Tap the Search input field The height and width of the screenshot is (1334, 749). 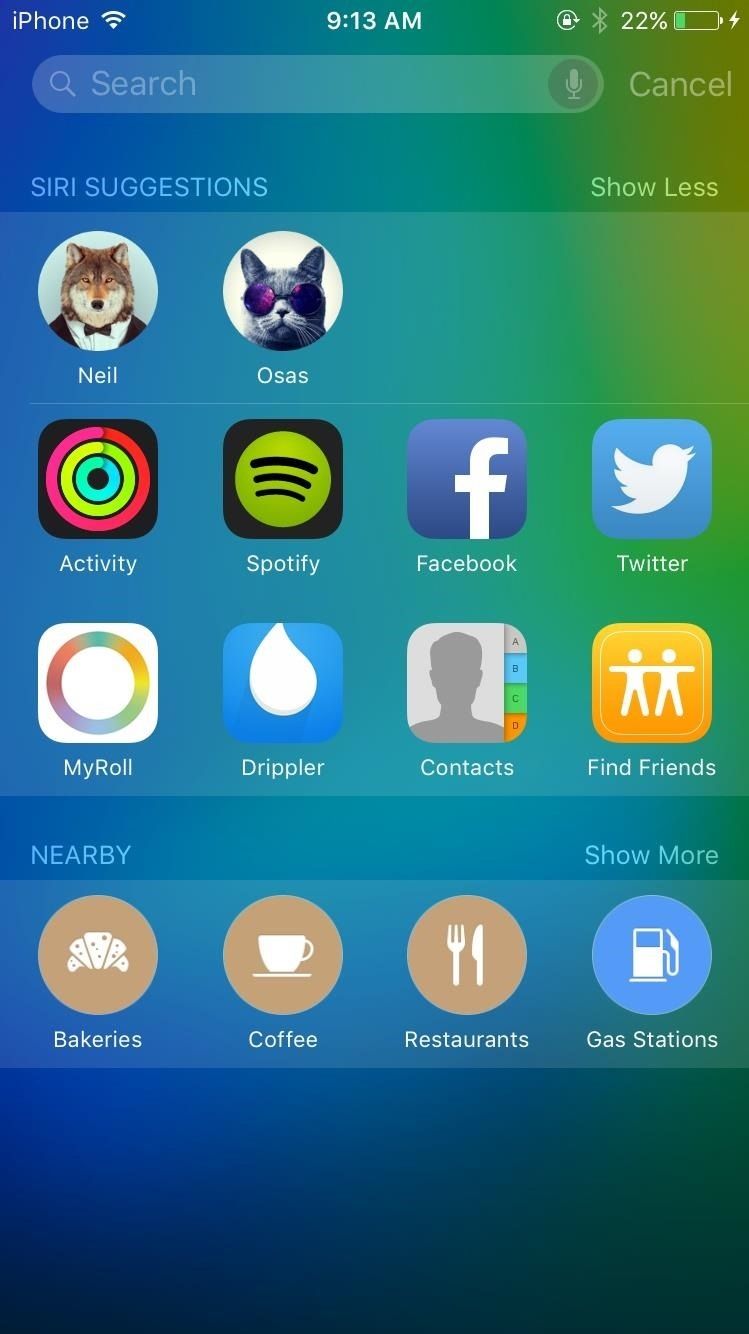coord(250,84)
